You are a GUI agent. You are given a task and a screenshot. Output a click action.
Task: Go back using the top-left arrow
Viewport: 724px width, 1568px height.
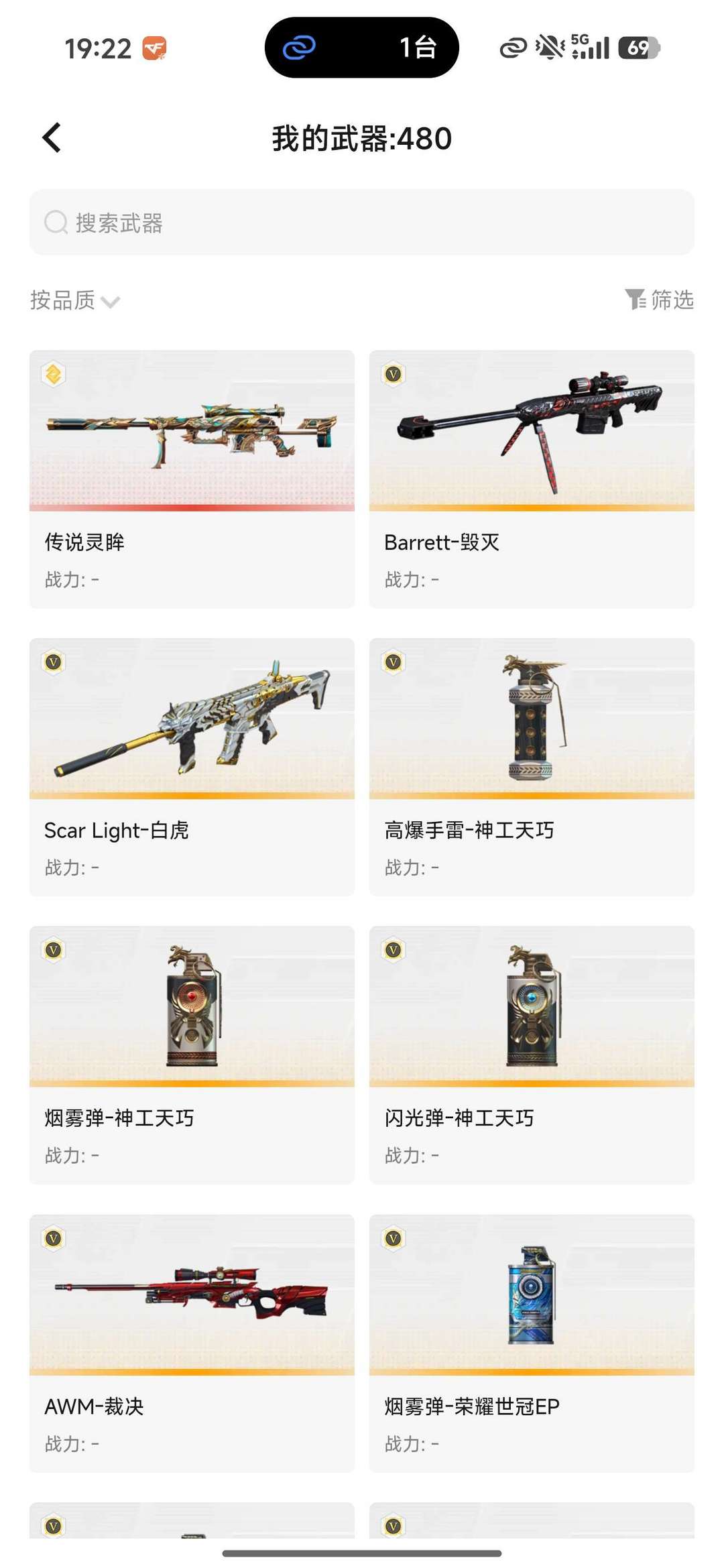pyautogui.click(x=52, y=137)
